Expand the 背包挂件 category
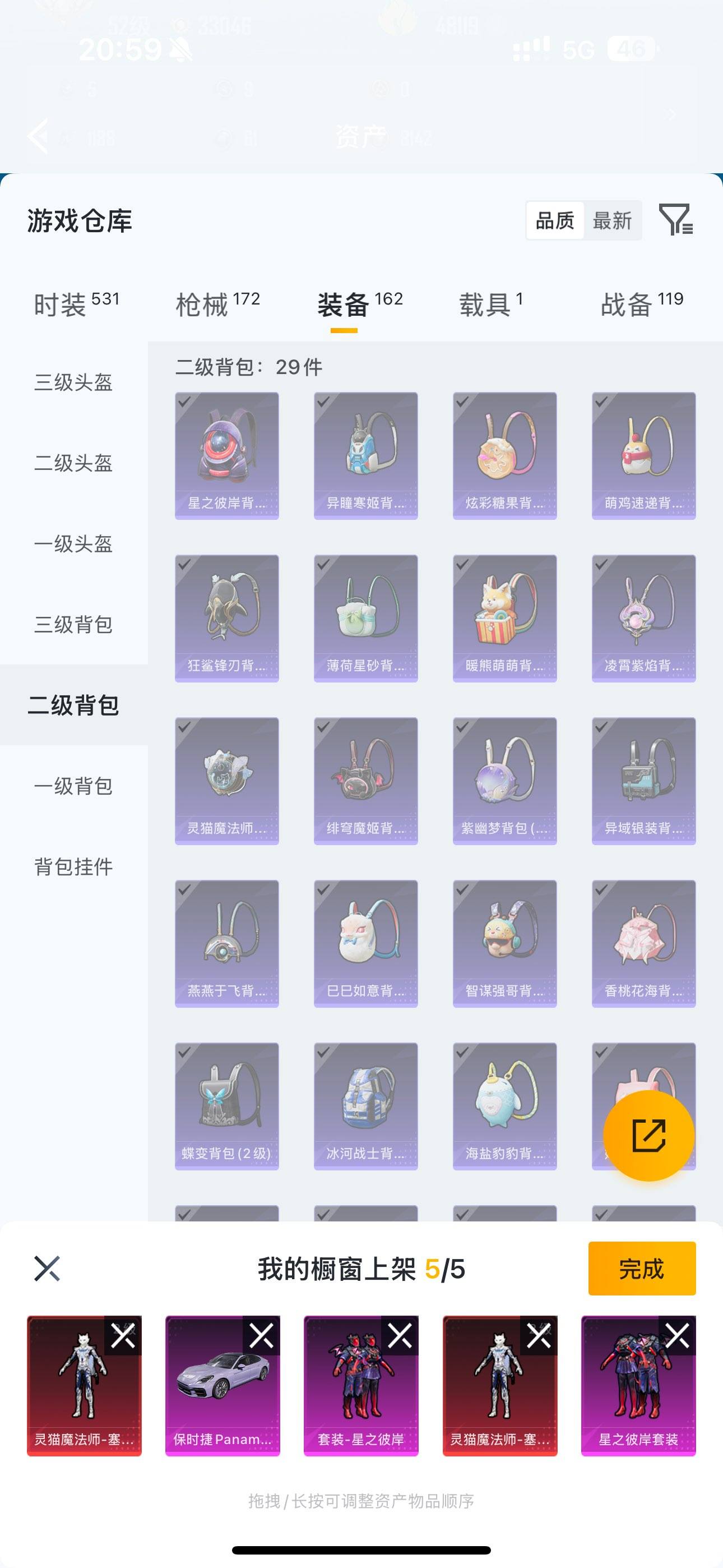The image size is (723, 1568). click(73, 868)
